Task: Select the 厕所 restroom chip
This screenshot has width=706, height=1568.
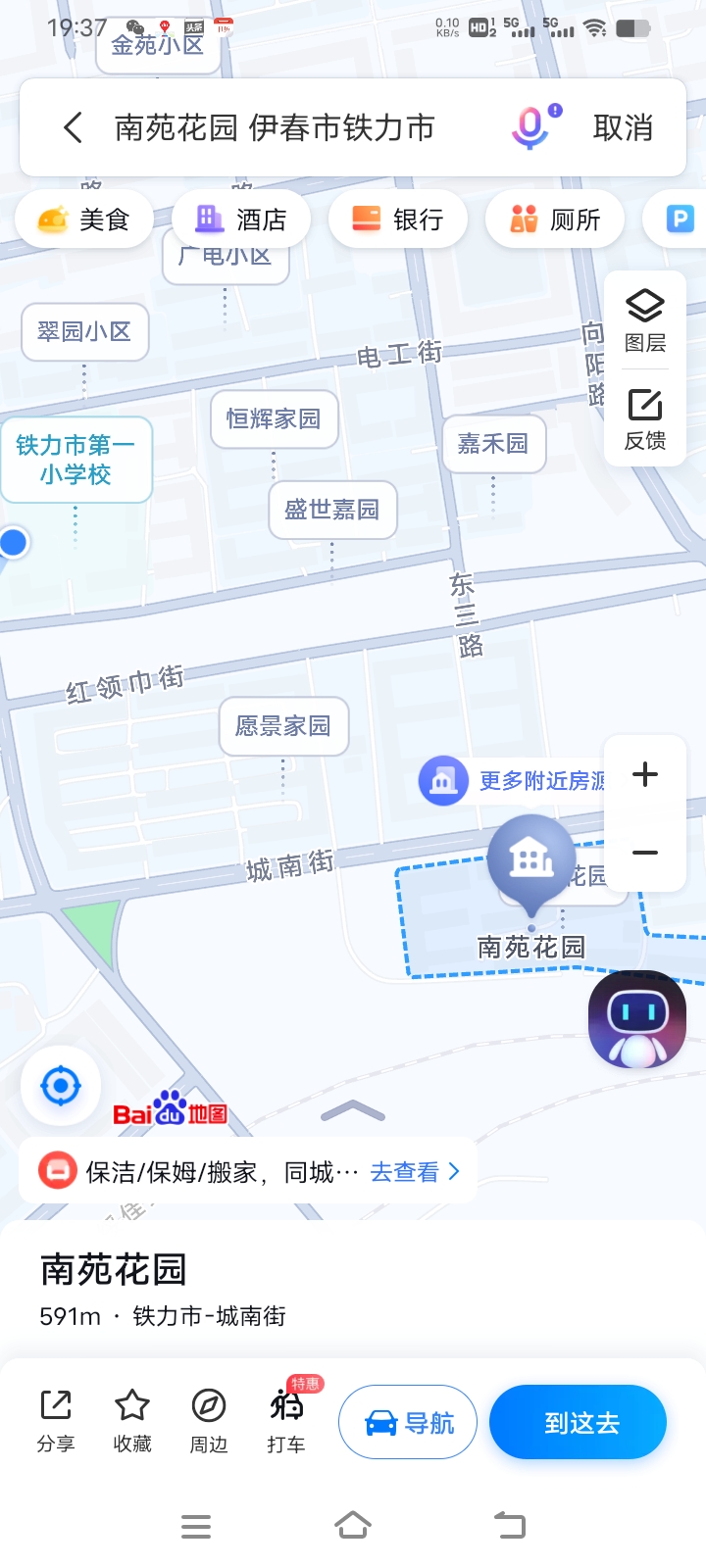Action: [555, 220]
